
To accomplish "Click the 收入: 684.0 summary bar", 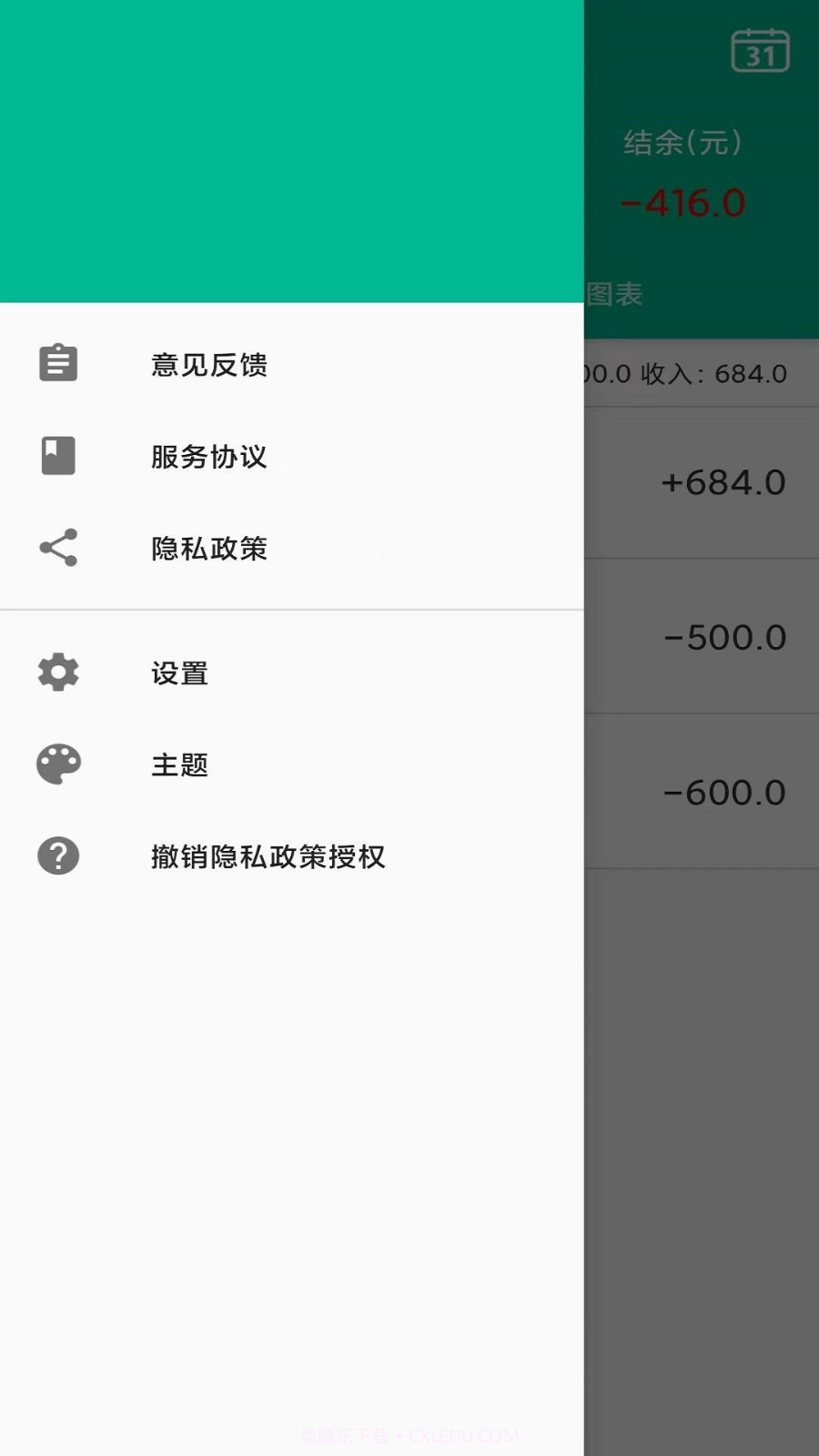I will coord(701,373).
